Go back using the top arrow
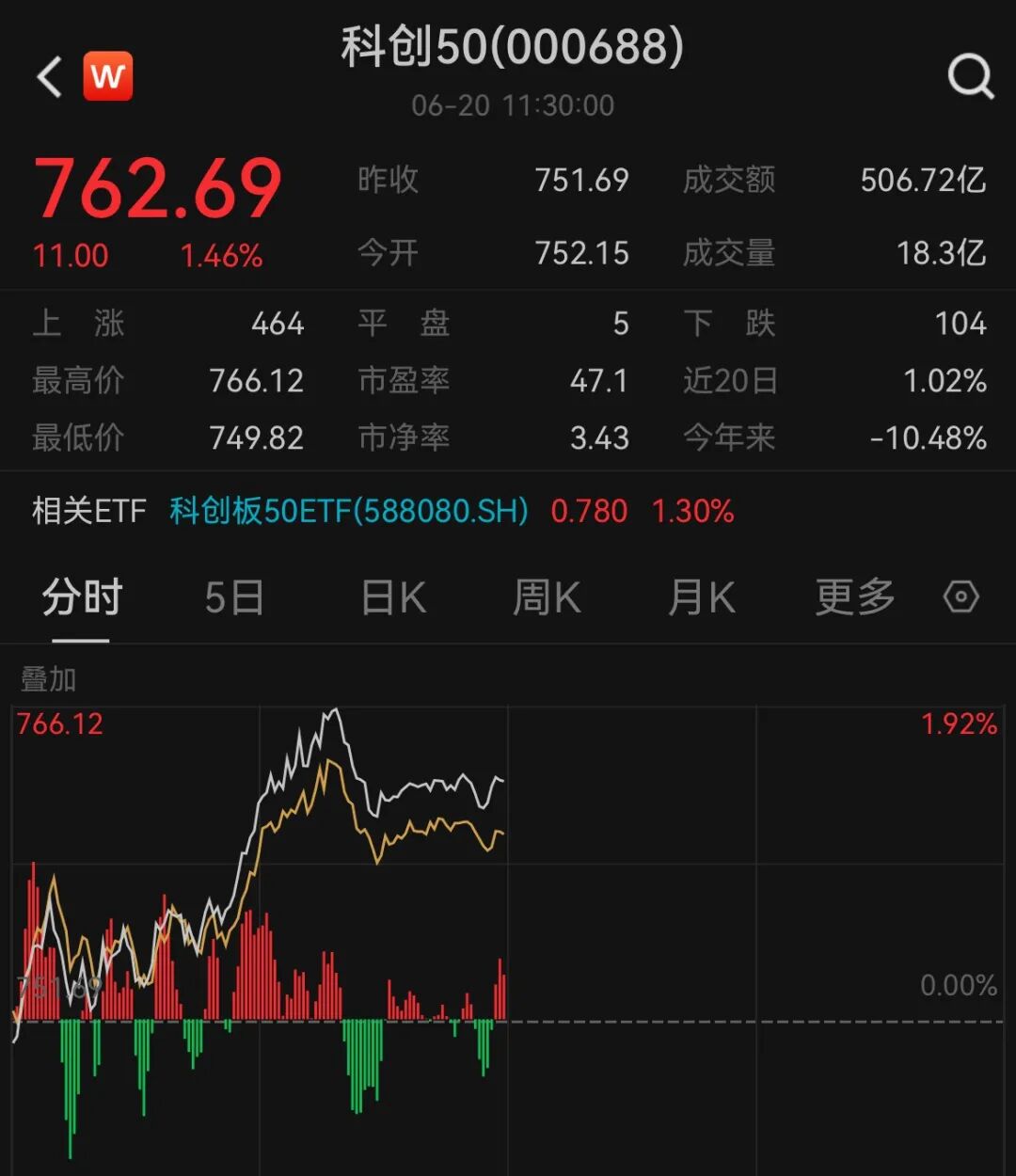Screen dimensions: 1016x1176 pos(49,76)
